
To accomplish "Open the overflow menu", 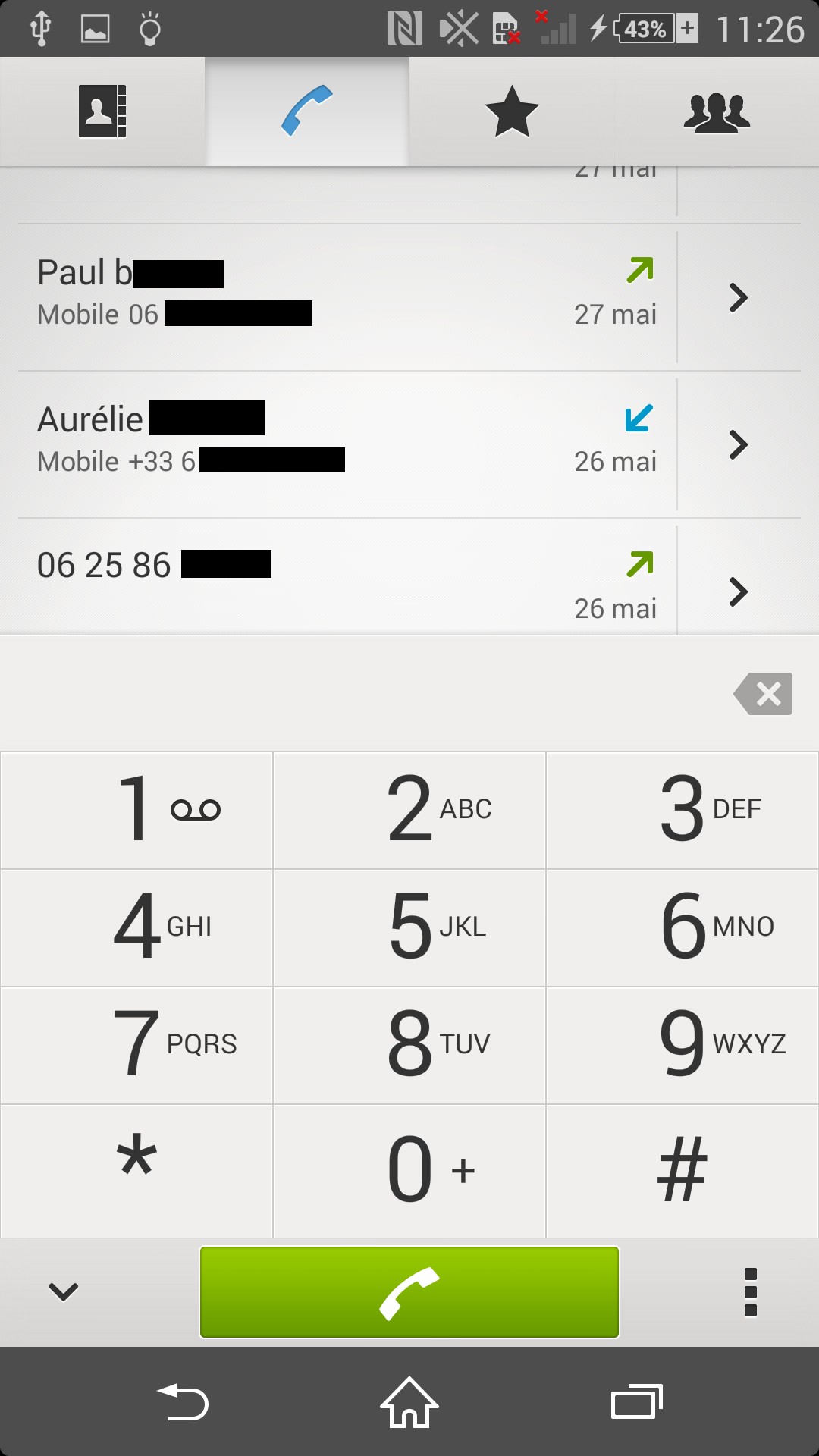I will 750,1291.
